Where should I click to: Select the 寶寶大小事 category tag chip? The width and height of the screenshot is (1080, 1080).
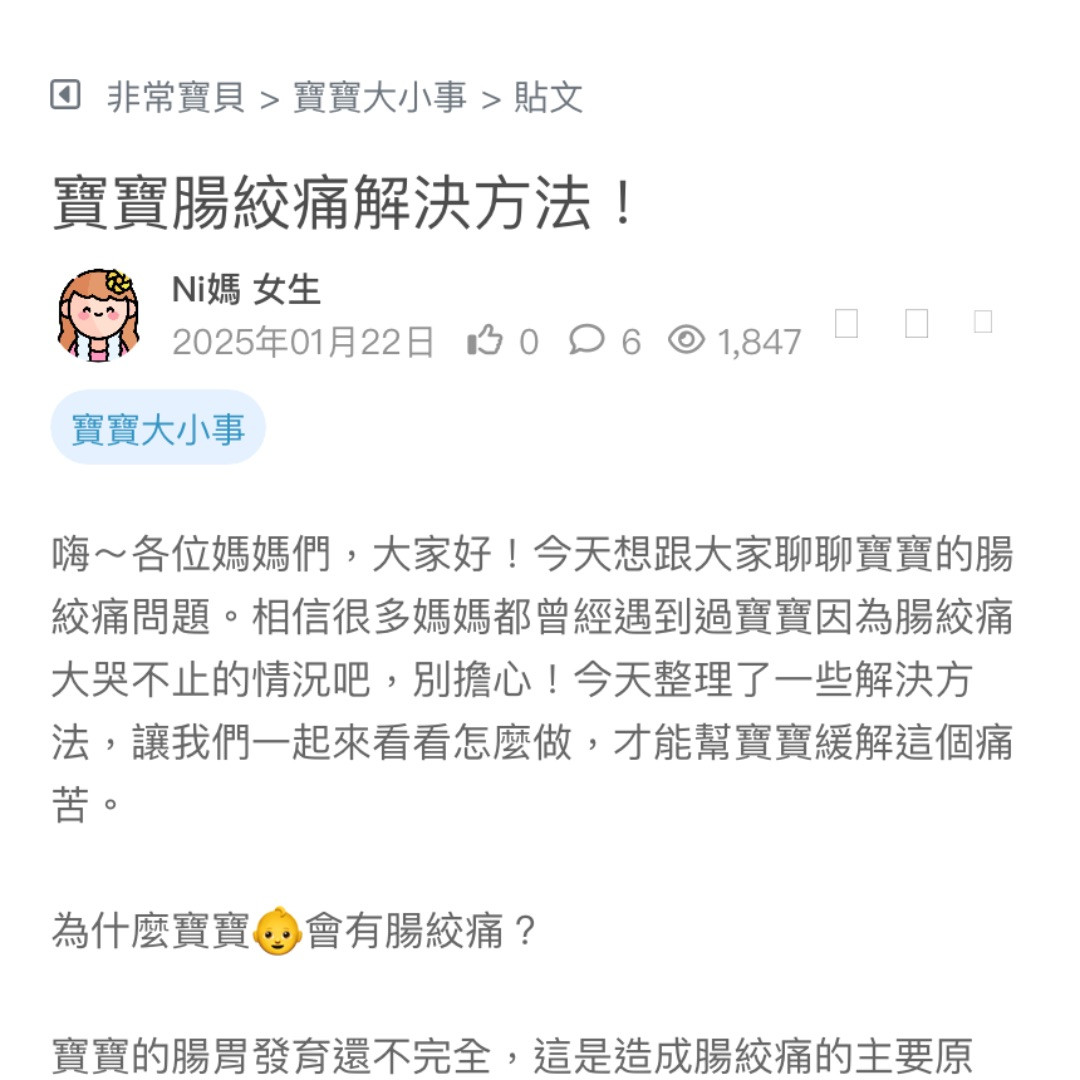pyautogui.click(x=158, y=428)
